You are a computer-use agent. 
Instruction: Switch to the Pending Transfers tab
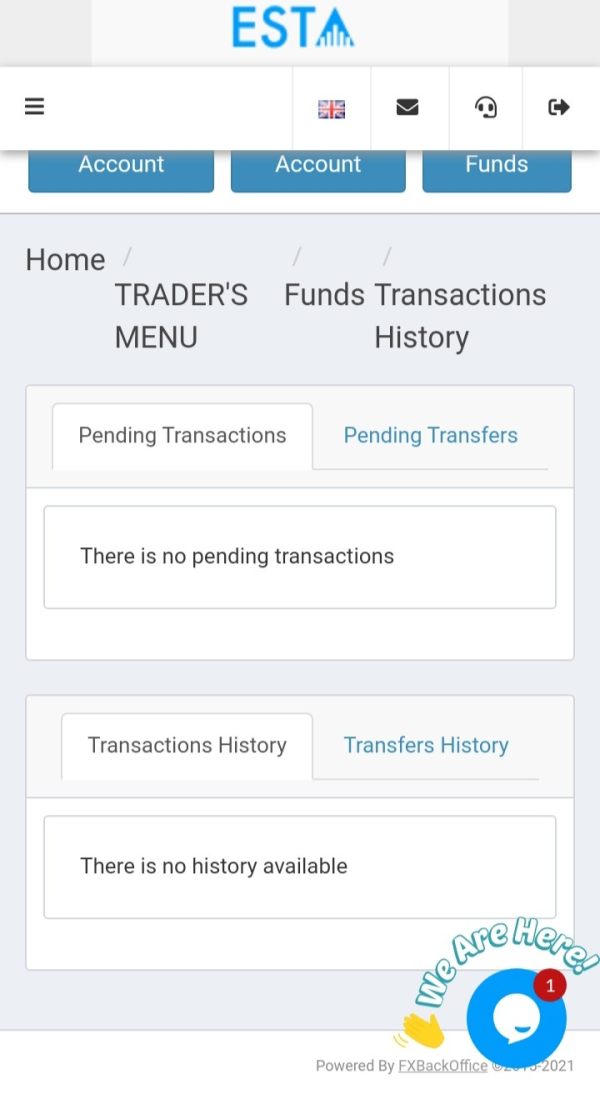tap(430, 435)
